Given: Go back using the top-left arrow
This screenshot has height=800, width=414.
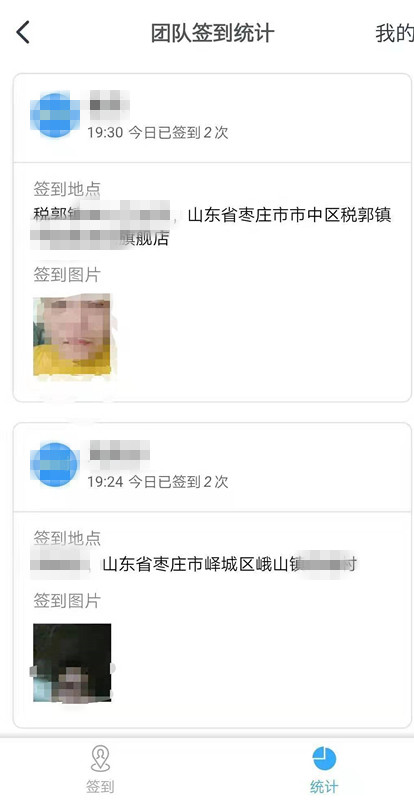Looking at the screenshot, I should [x=23, y=33].
